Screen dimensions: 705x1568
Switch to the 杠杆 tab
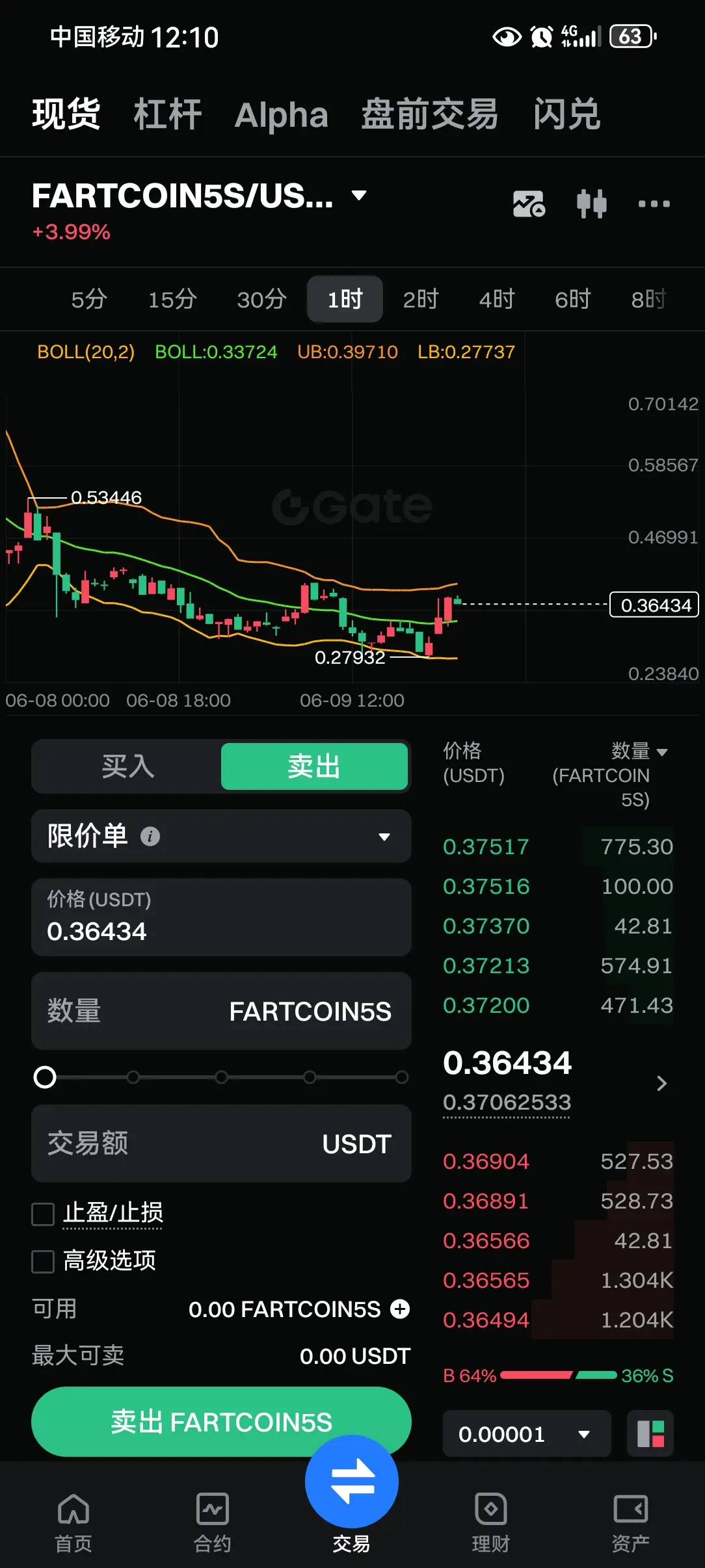tap(167, 114)
